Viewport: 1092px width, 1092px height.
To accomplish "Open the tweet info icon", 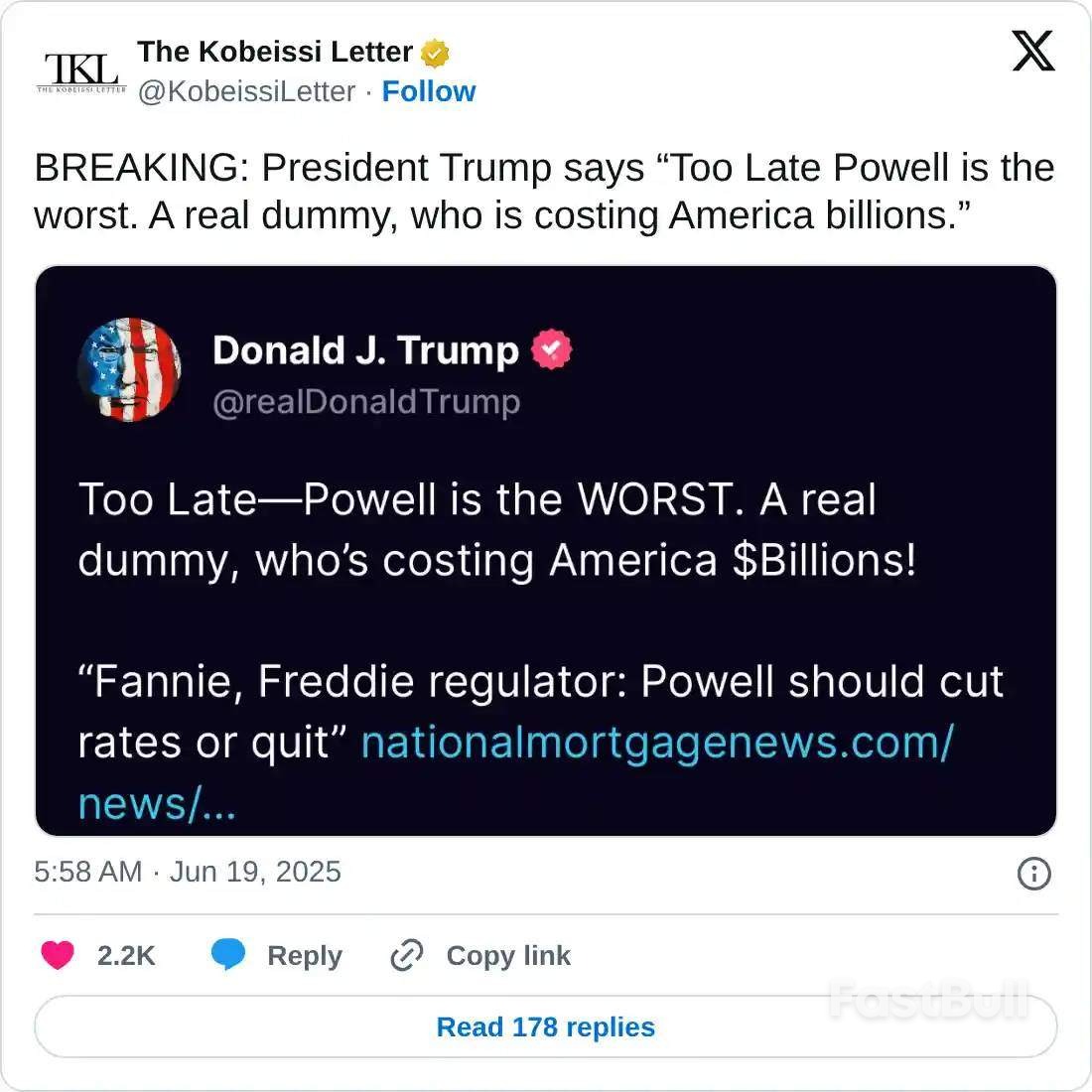I will pyautogui.click(x=1033, y=874).
